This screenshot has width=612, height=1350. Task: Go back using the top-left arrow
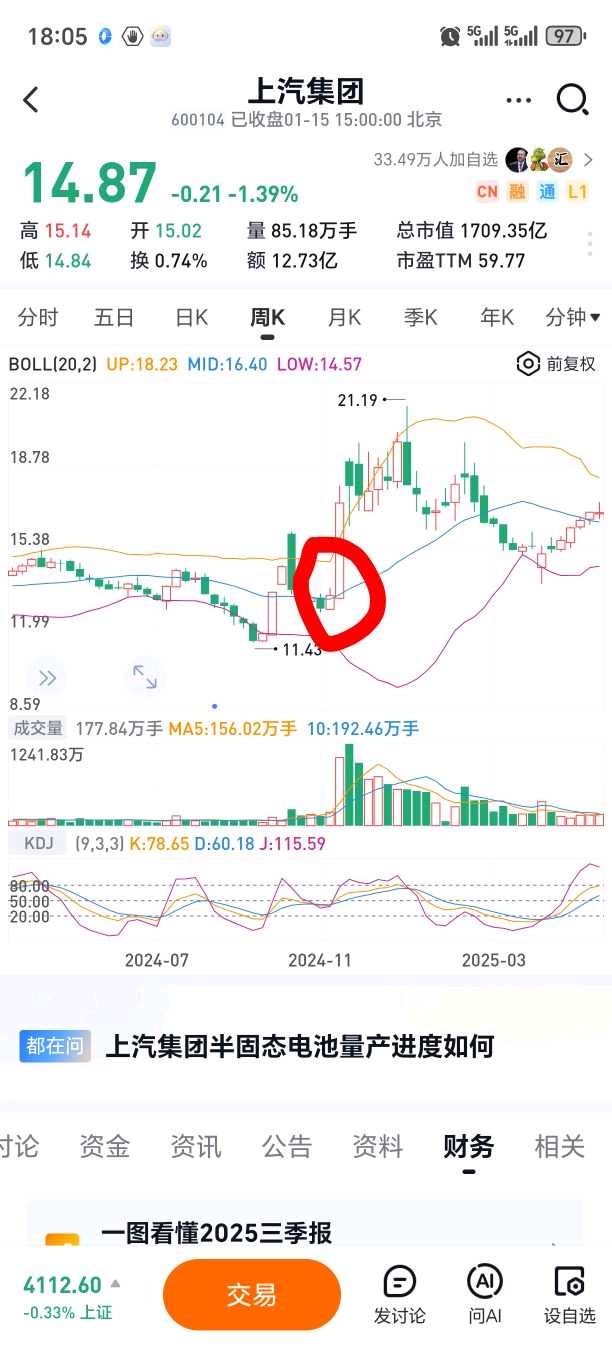click(31, 99)
